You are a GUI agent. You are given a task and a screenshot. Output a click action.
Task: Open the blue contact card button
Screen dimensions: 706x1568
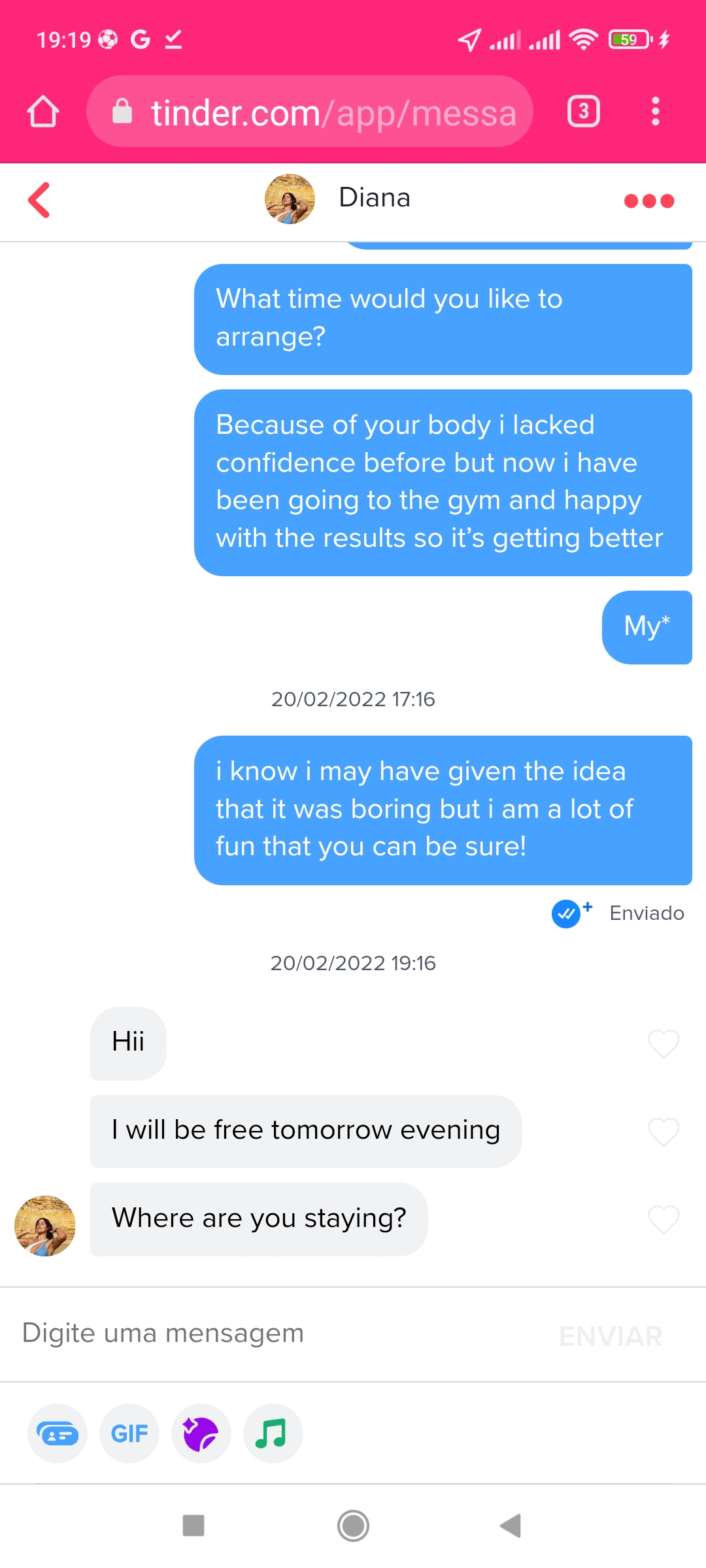point(58,1433)
